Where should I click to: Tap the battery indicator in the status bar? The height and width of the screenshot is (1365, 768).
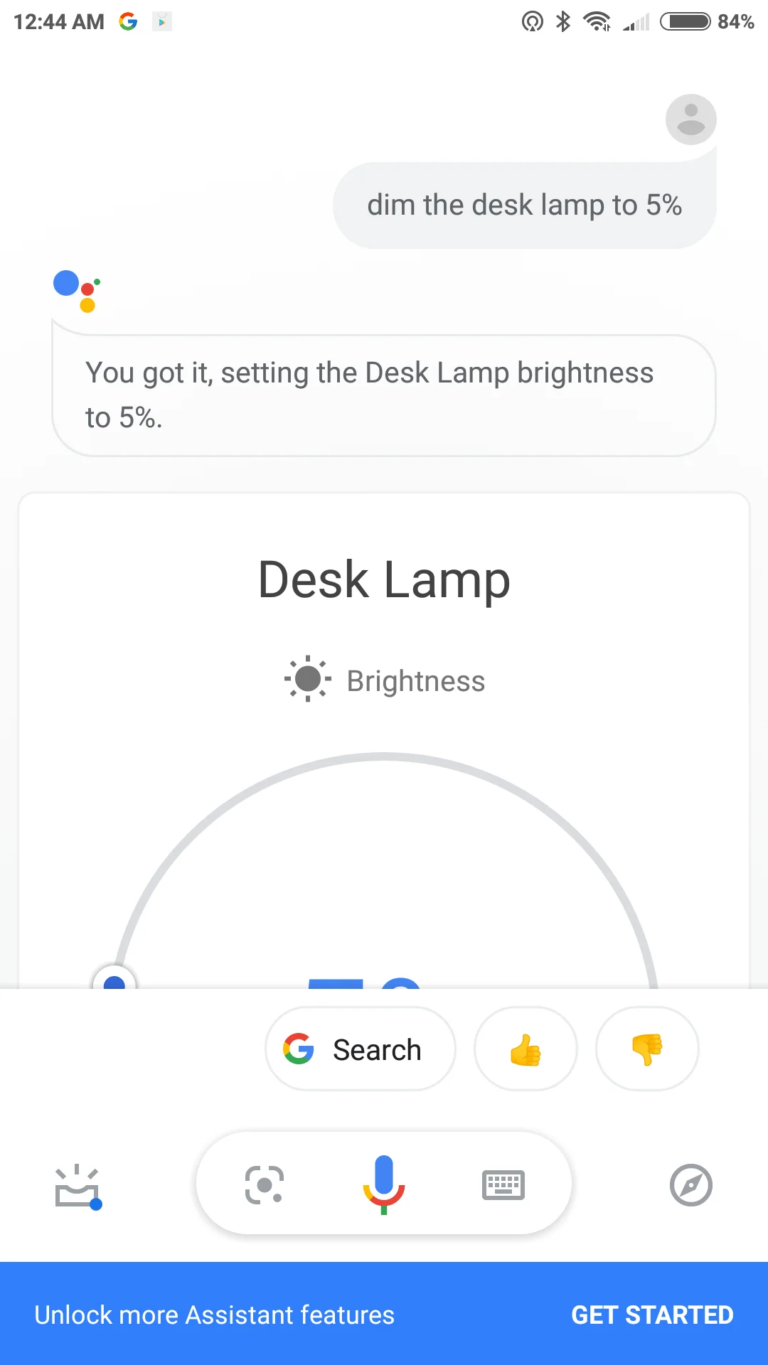pyautogui.click(x=683, y=20)
